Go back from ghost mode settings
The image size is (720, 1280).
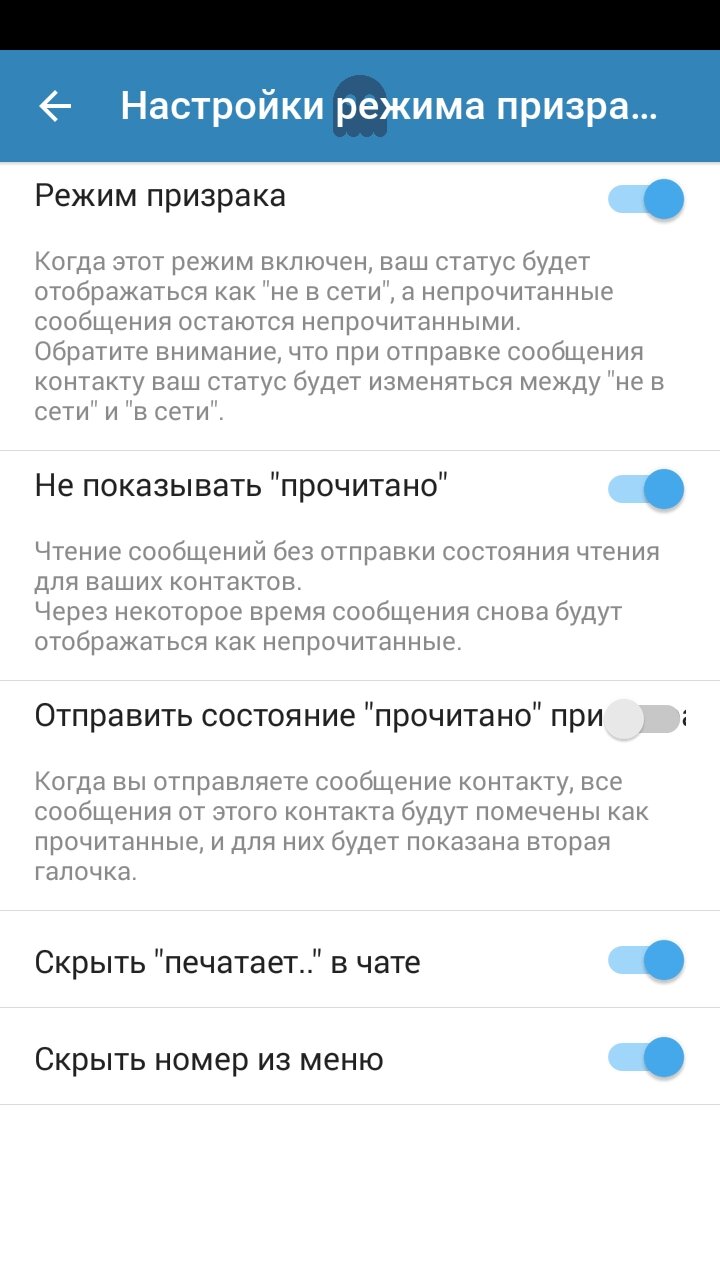coord(55,106)
